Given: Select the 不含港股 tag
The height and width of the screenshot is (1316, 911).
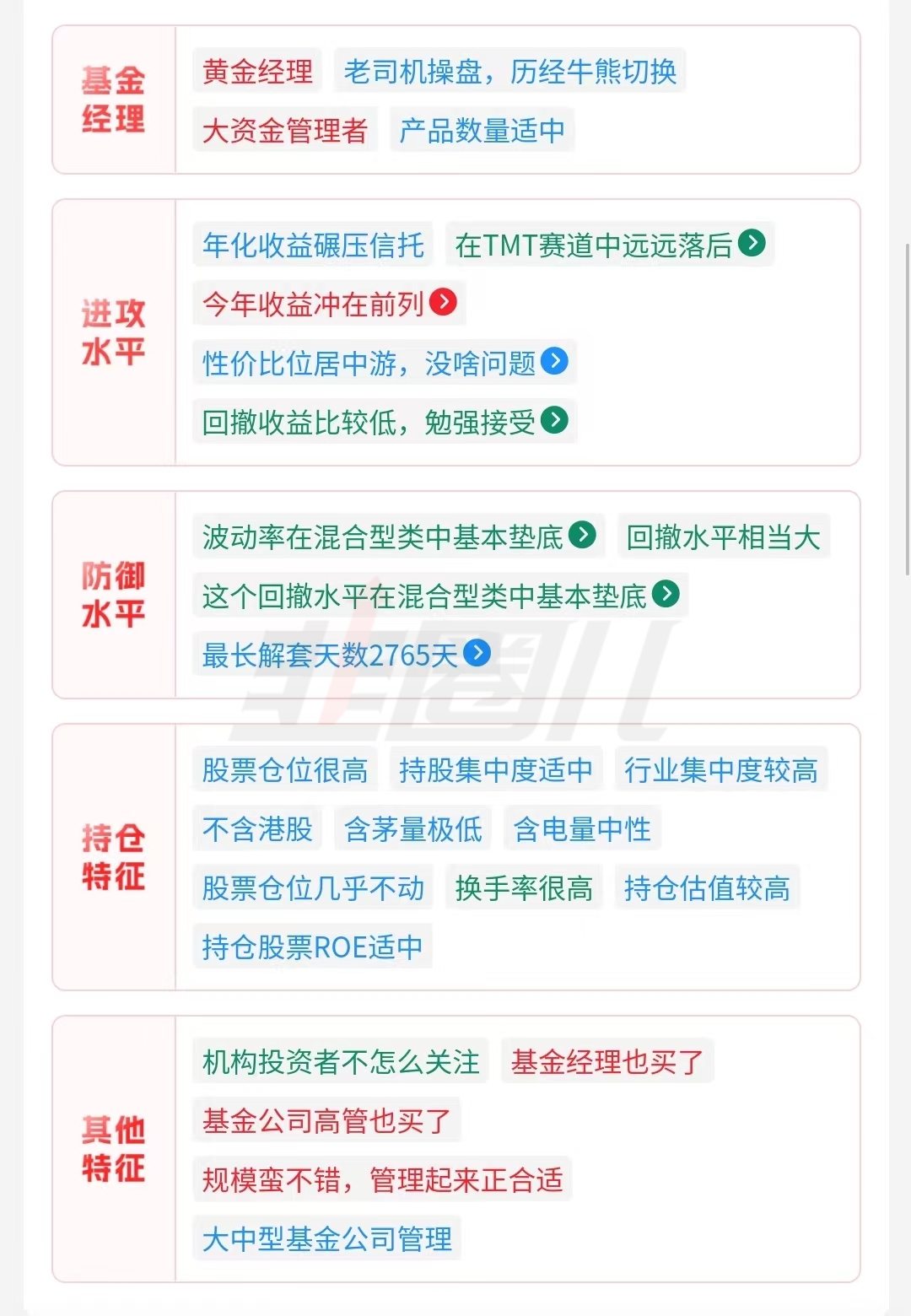Looking at the screenshot, I should 255,829.
